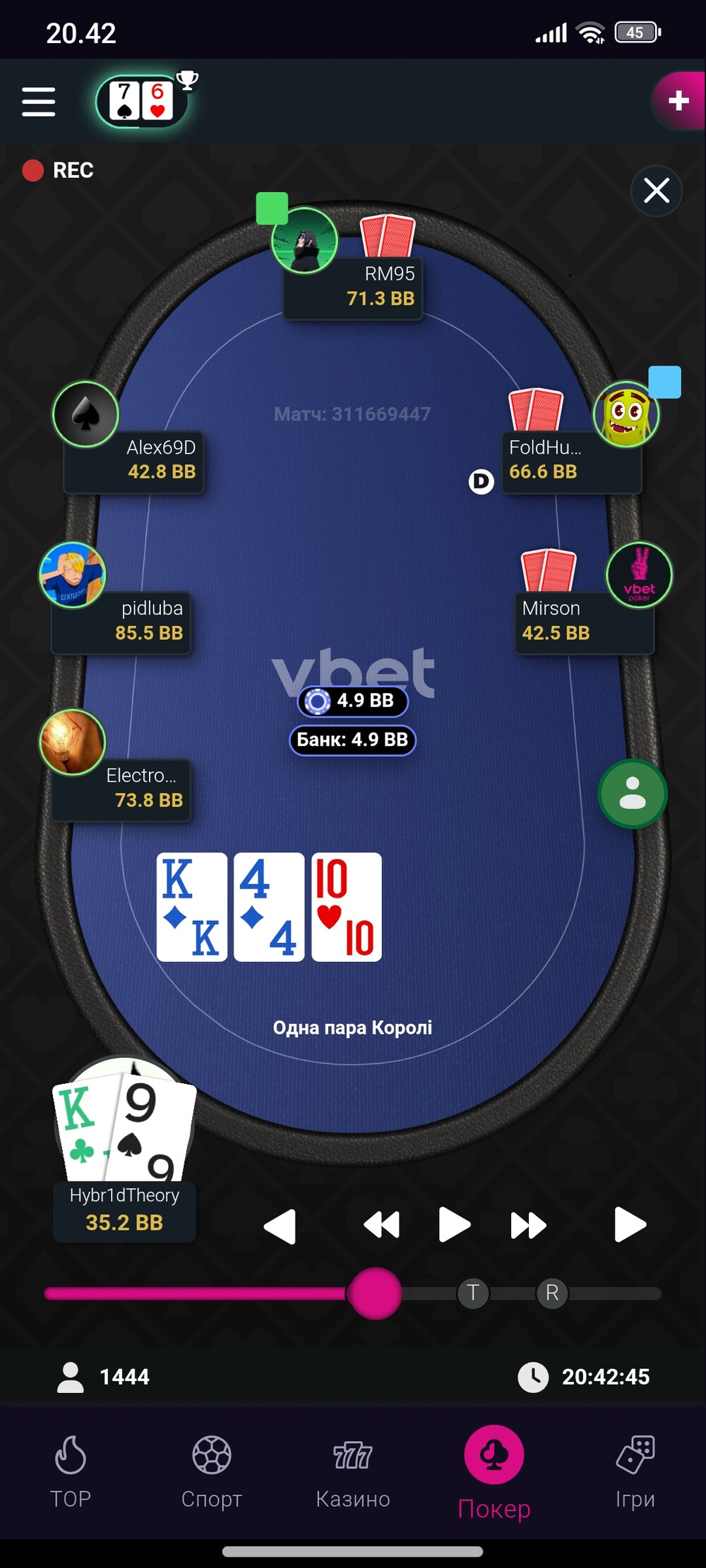Tap the pink replay progress knob
Image resolution: width=706 pixels, height=1568 pixels.
[375, 1293]
